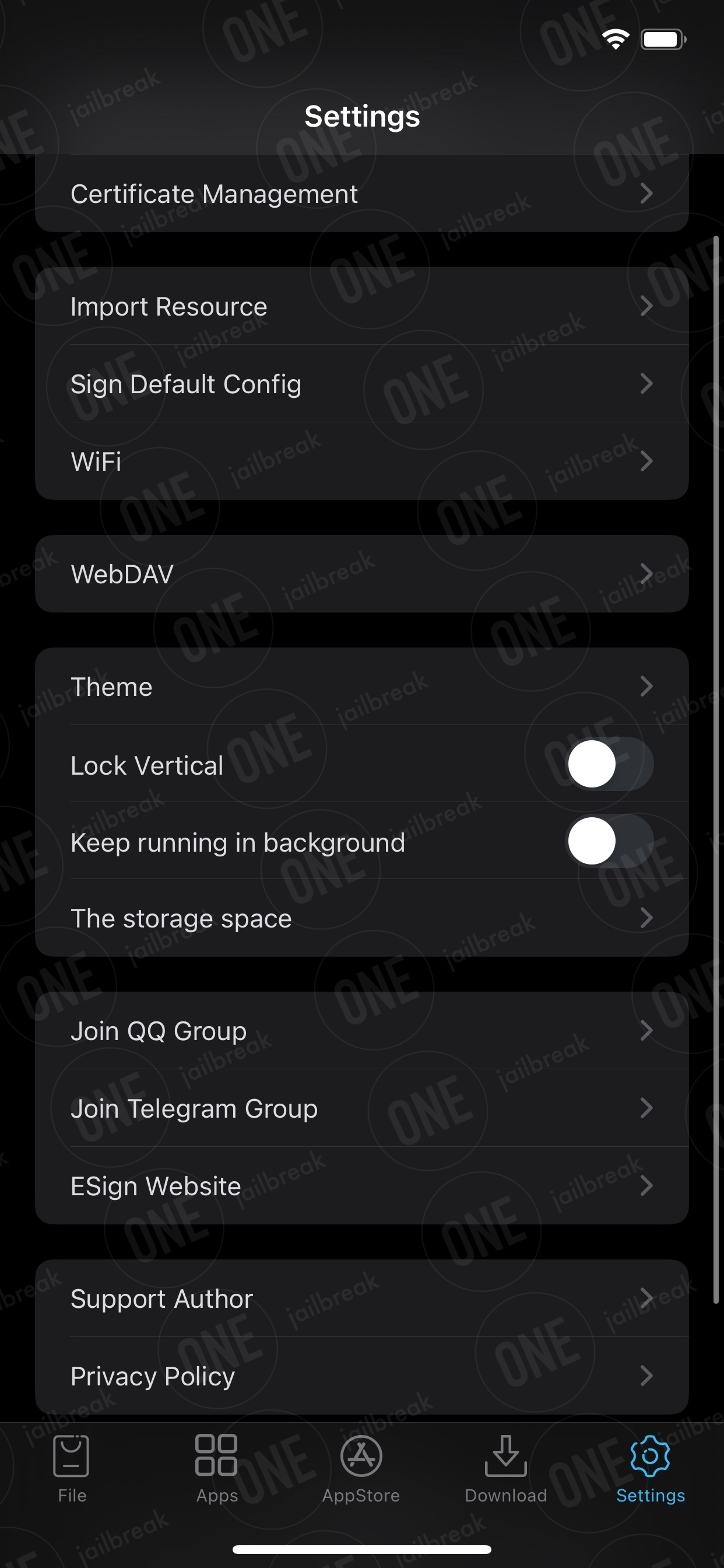The image size is (724, 1568).
Task: Open Certificate Management
Action: 362,193
